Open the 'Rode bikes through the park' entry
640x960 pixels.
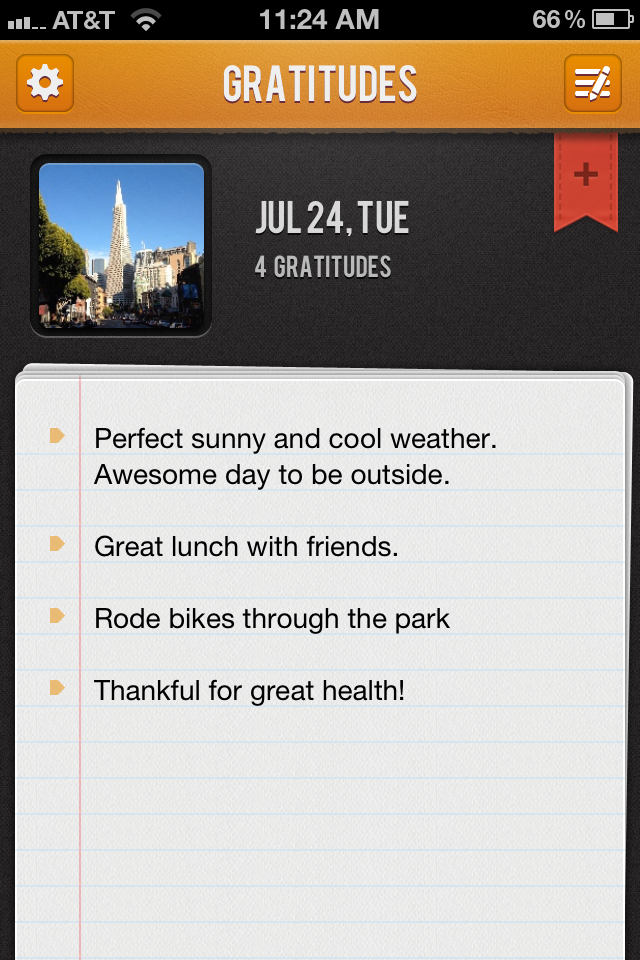point(272,618)
